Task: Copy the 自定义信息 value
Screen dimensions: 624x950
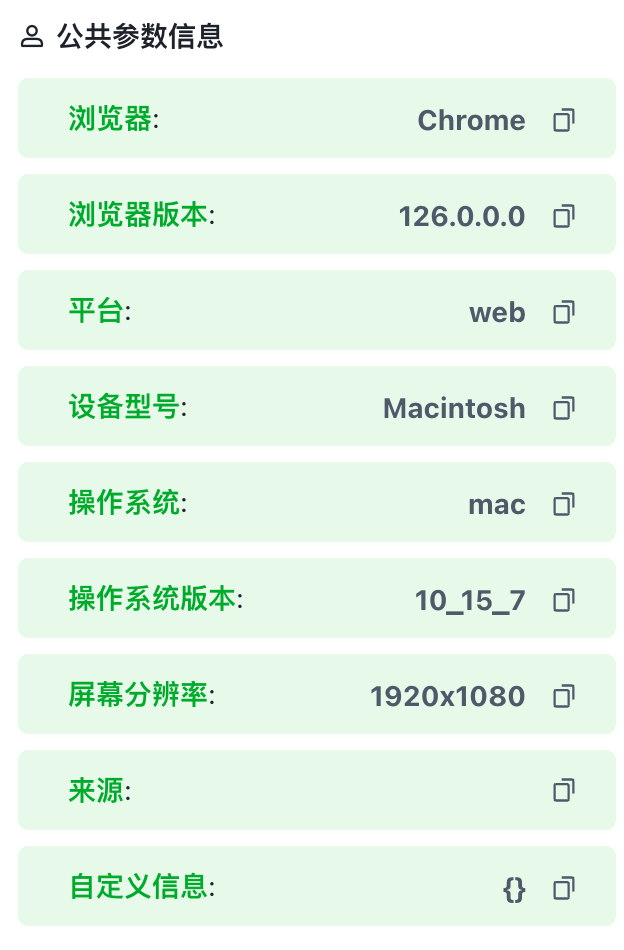Action: coord(564,887)
